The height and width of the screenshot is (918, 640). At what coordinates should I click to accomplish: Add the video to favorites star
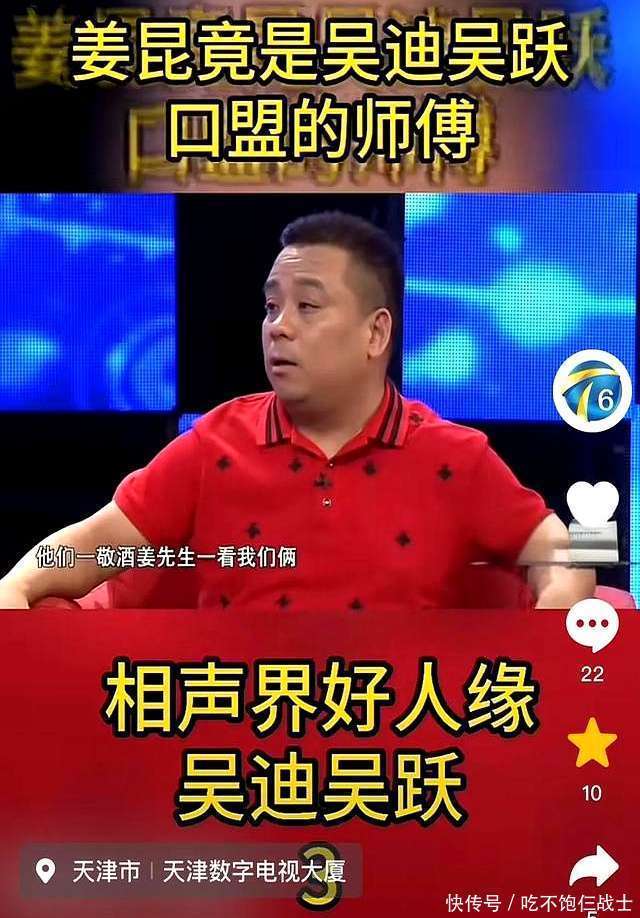(592, 743)
